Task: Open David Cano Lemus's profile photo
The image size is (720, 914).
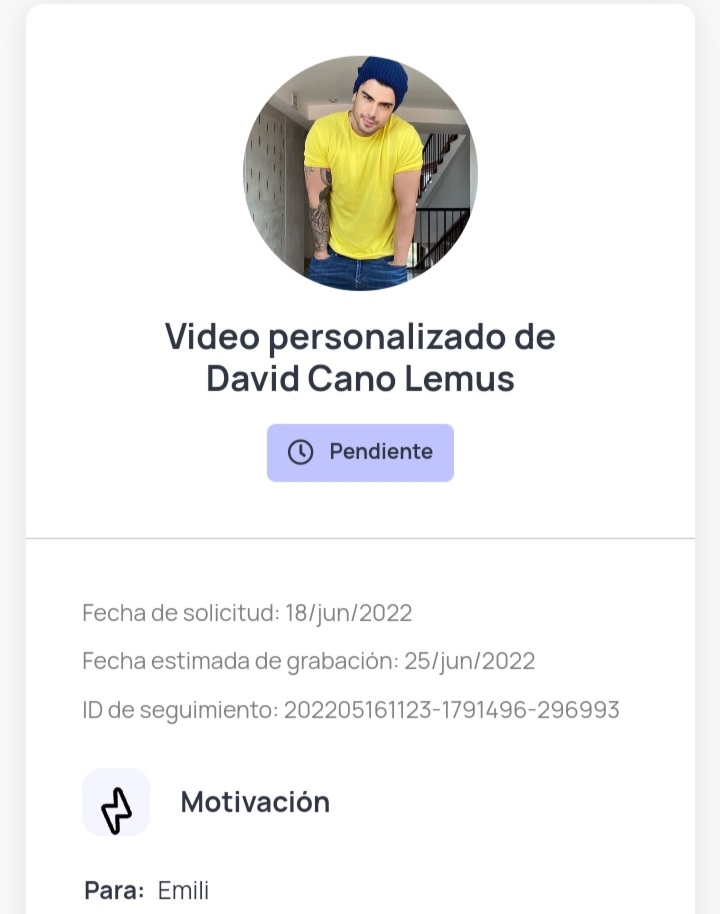Action: 360,173
